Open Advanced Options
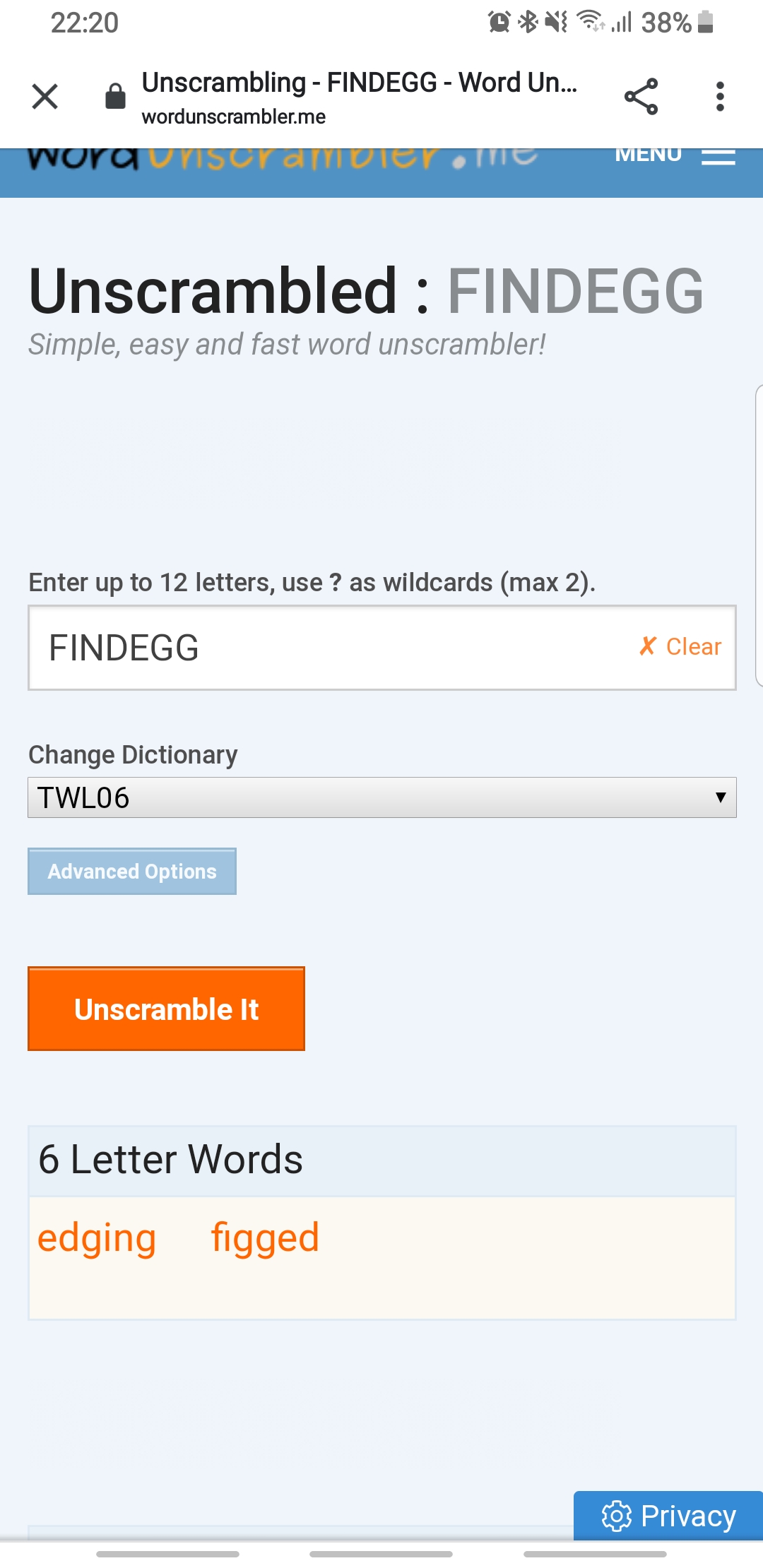Screen dimensions: 763x1568 pyautogui.click(x=132, y=871)
